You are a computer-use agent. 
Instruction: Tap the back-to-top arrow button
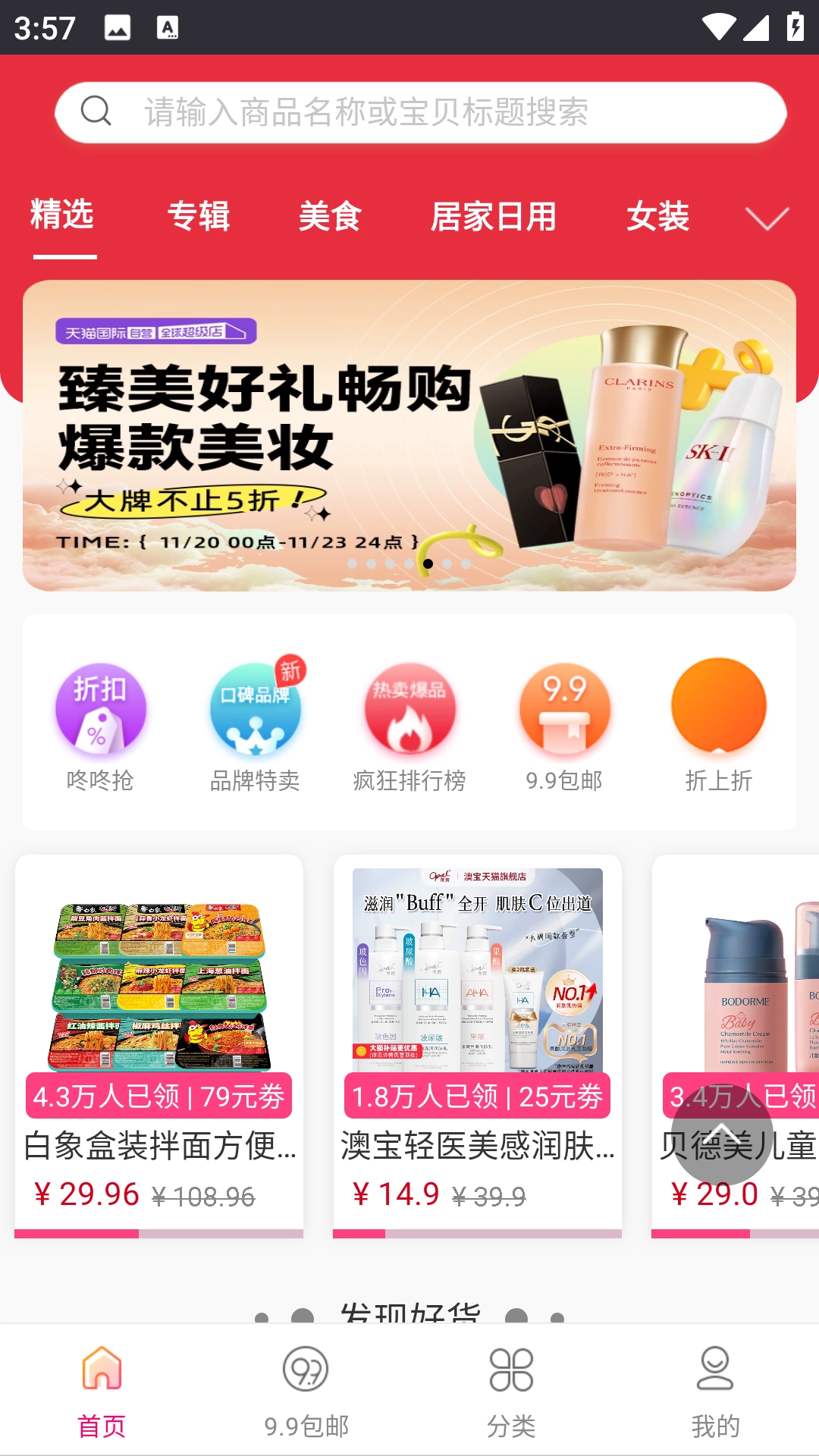click(x=721, y=1135)
